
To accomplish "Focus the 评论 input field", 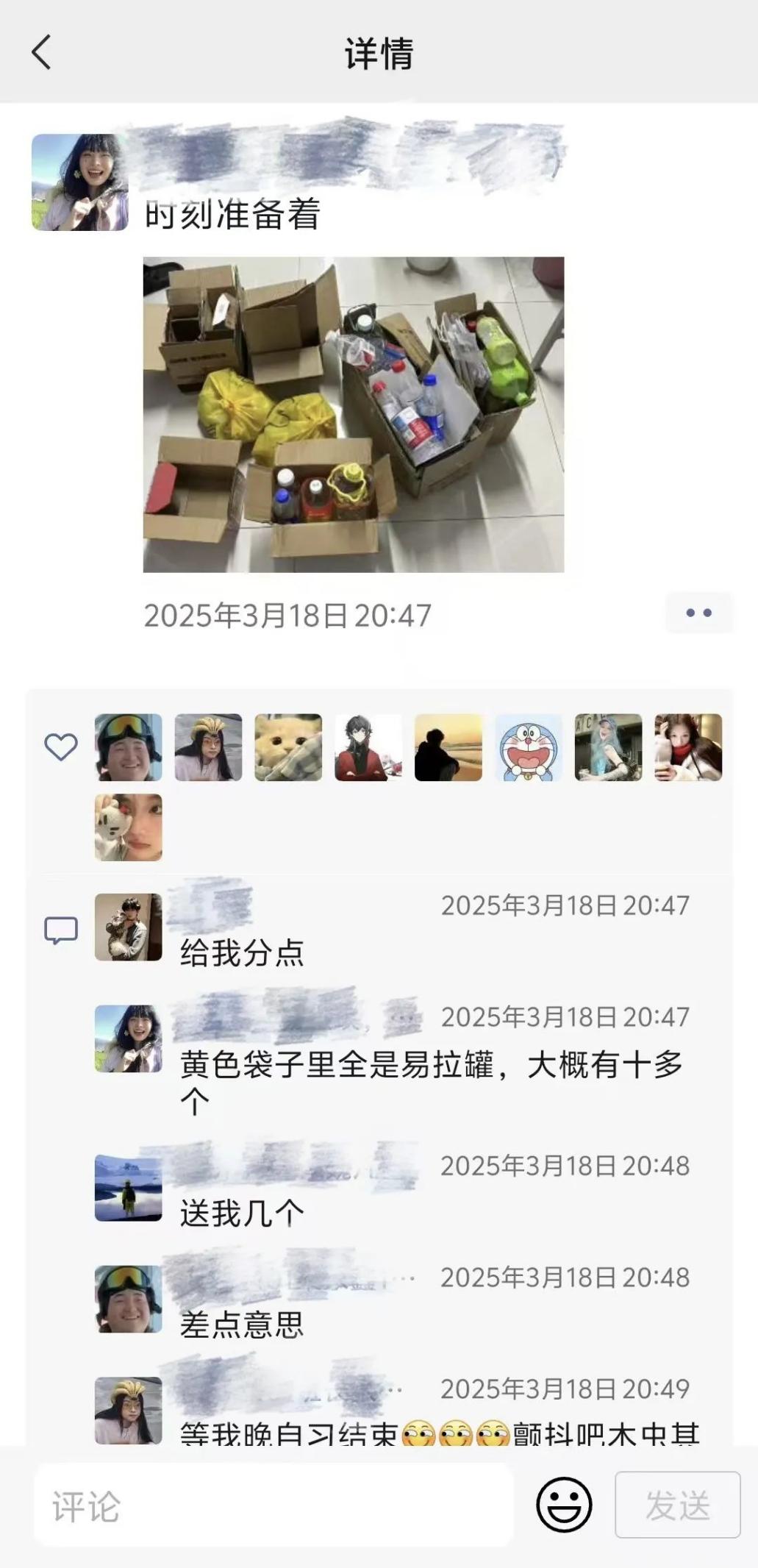I will pyautogui.click(x=273, y=1506).
